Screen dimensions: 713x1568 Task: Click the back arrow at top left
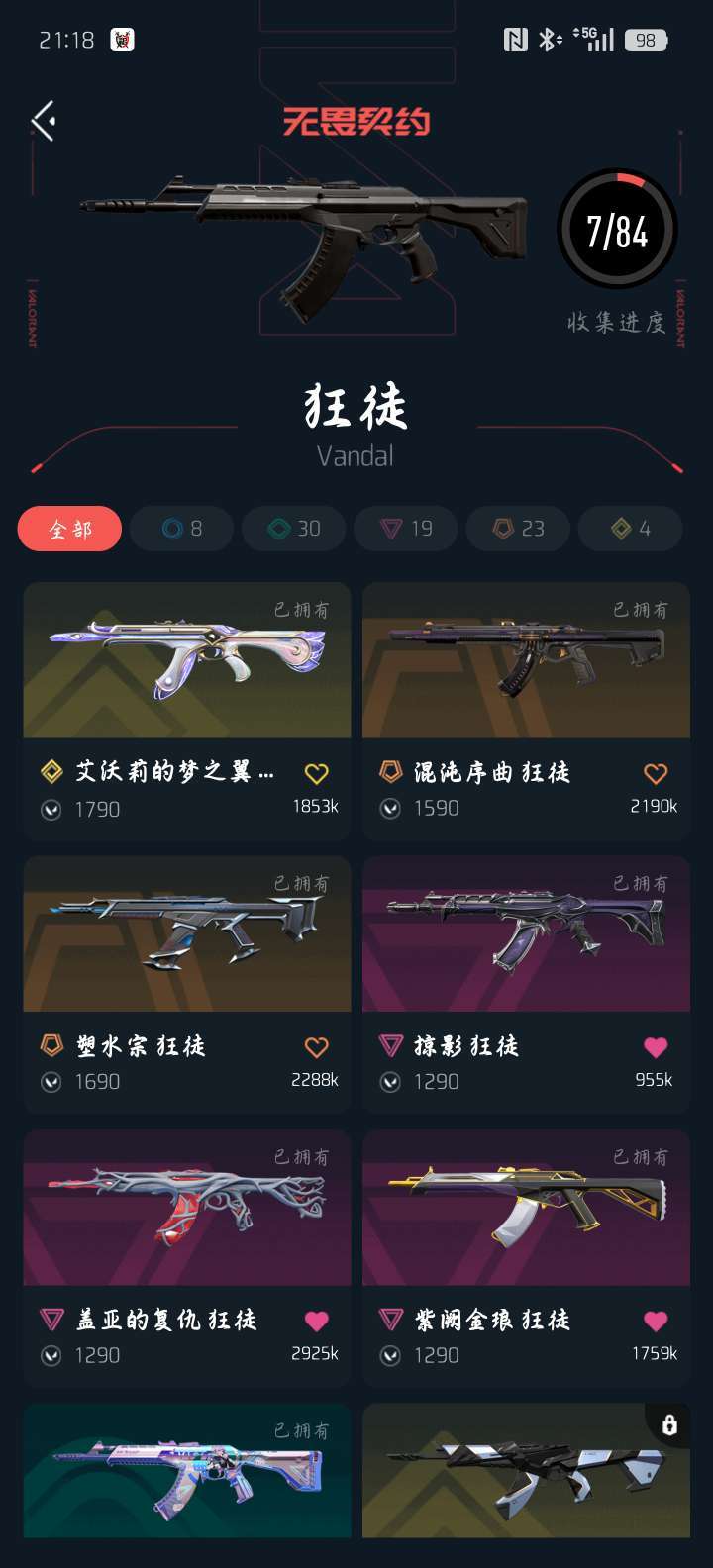[42, 118]
